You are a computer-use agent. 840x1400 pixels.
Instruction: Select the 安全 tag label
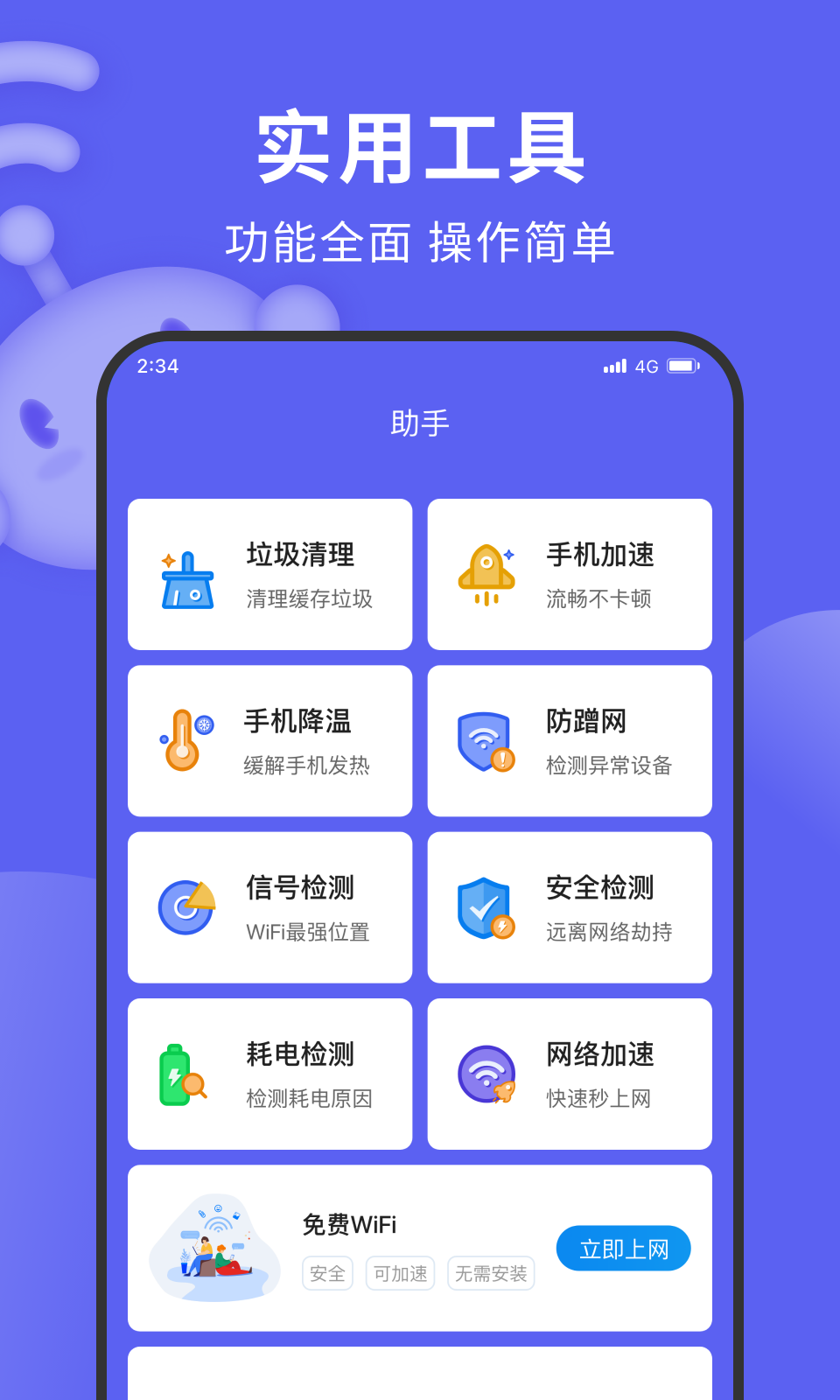pos(327,1274)
